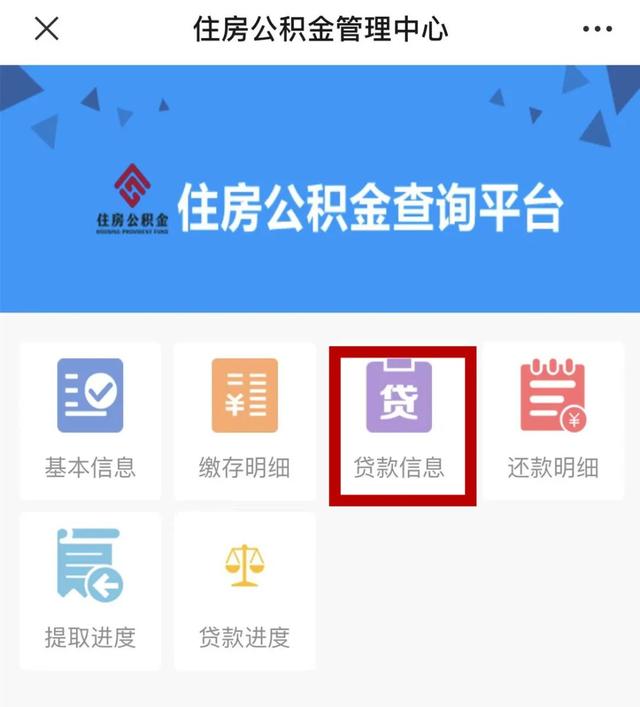
Task: Open the three-dot more options menu
Action: click(x=596, y=29)
